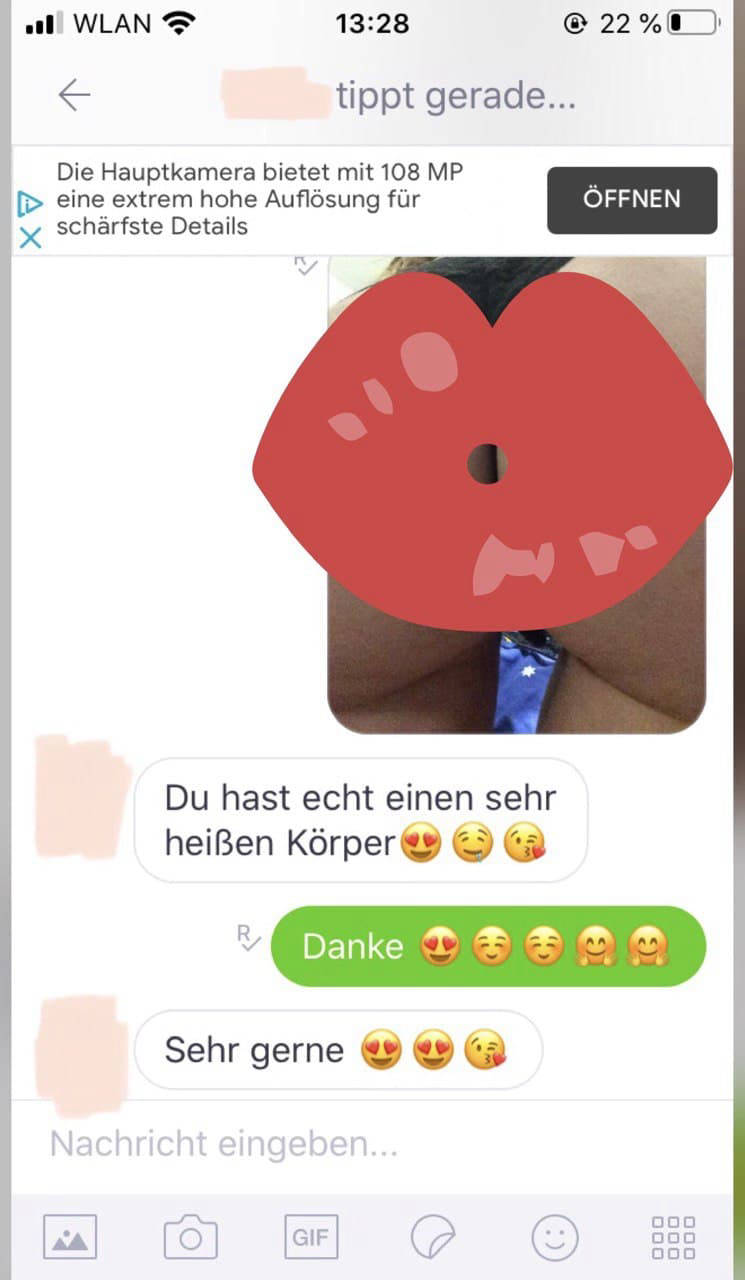Open the photo gallery picker
The width and height of the screenshot is (745, 1280).
(x=70, y=1237)
